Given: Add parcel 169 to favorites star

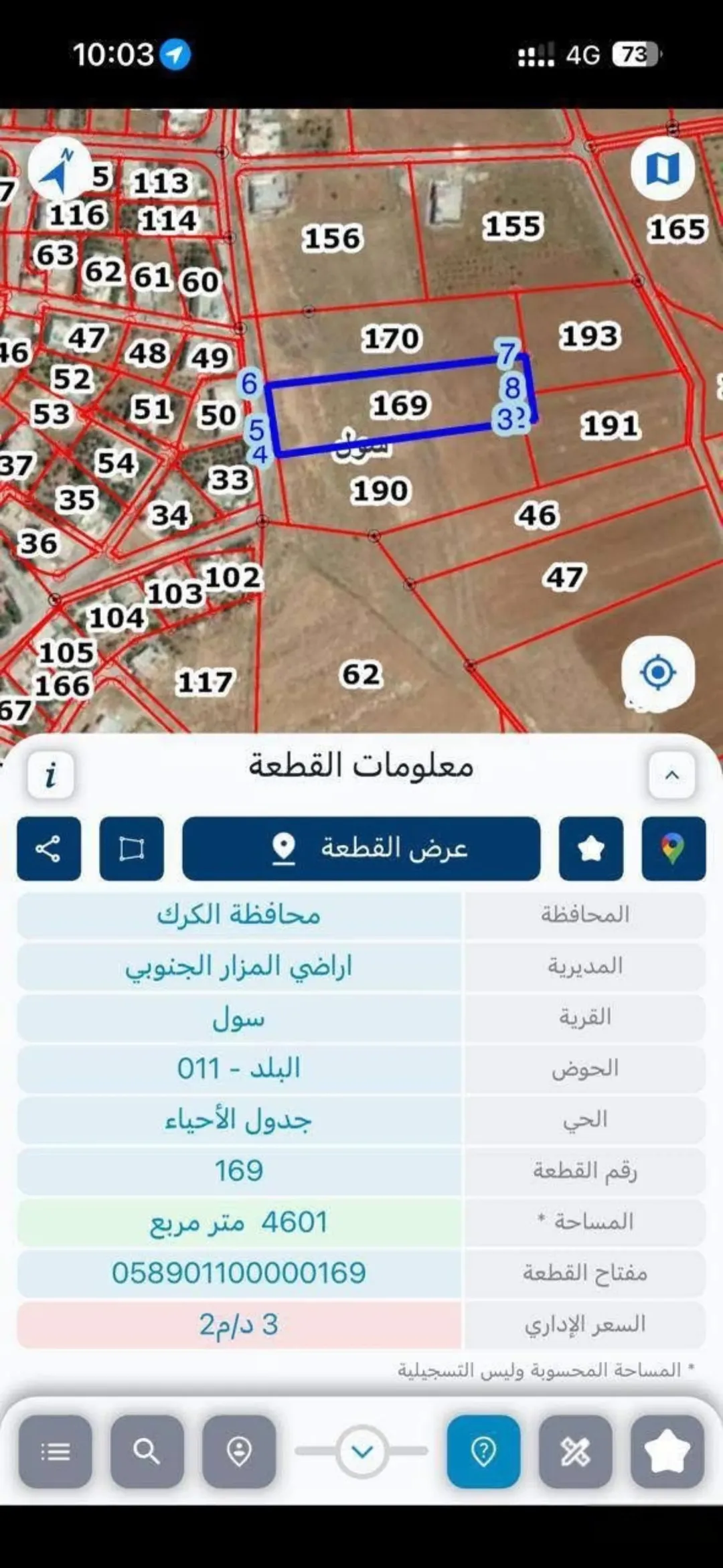Looking at the screenshot, I should (x=591, y=848).
